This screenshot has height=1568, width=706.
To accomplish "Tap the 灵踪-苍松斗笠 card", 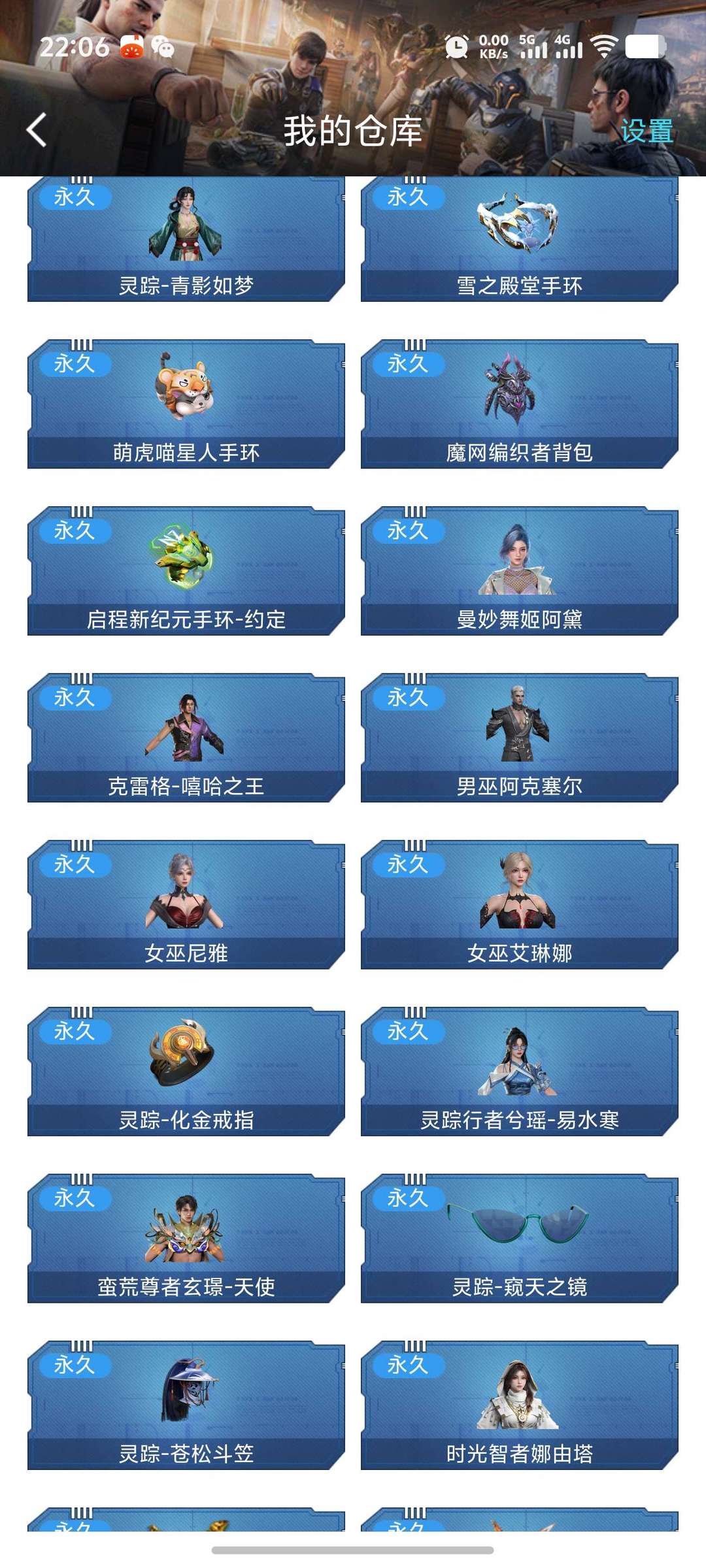I will click(186, 1406).
